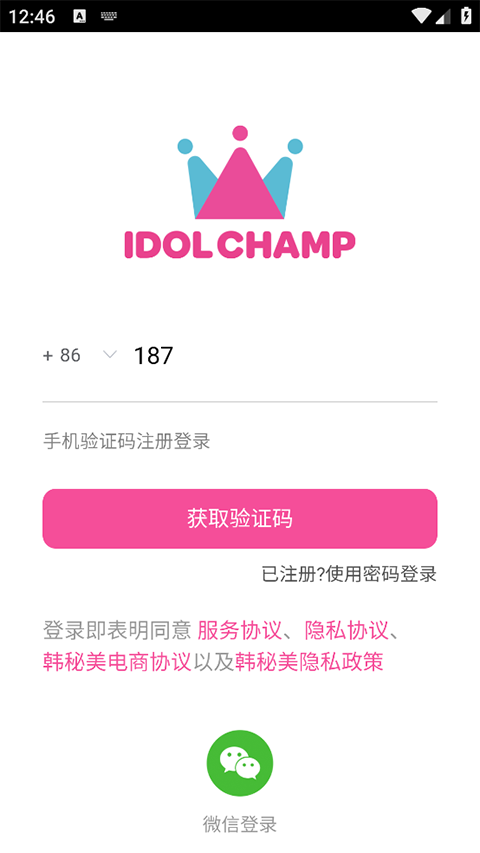Screen dimensions: 480x853
Task: Tap the phone number field showing 187
Action: point(285,356)
